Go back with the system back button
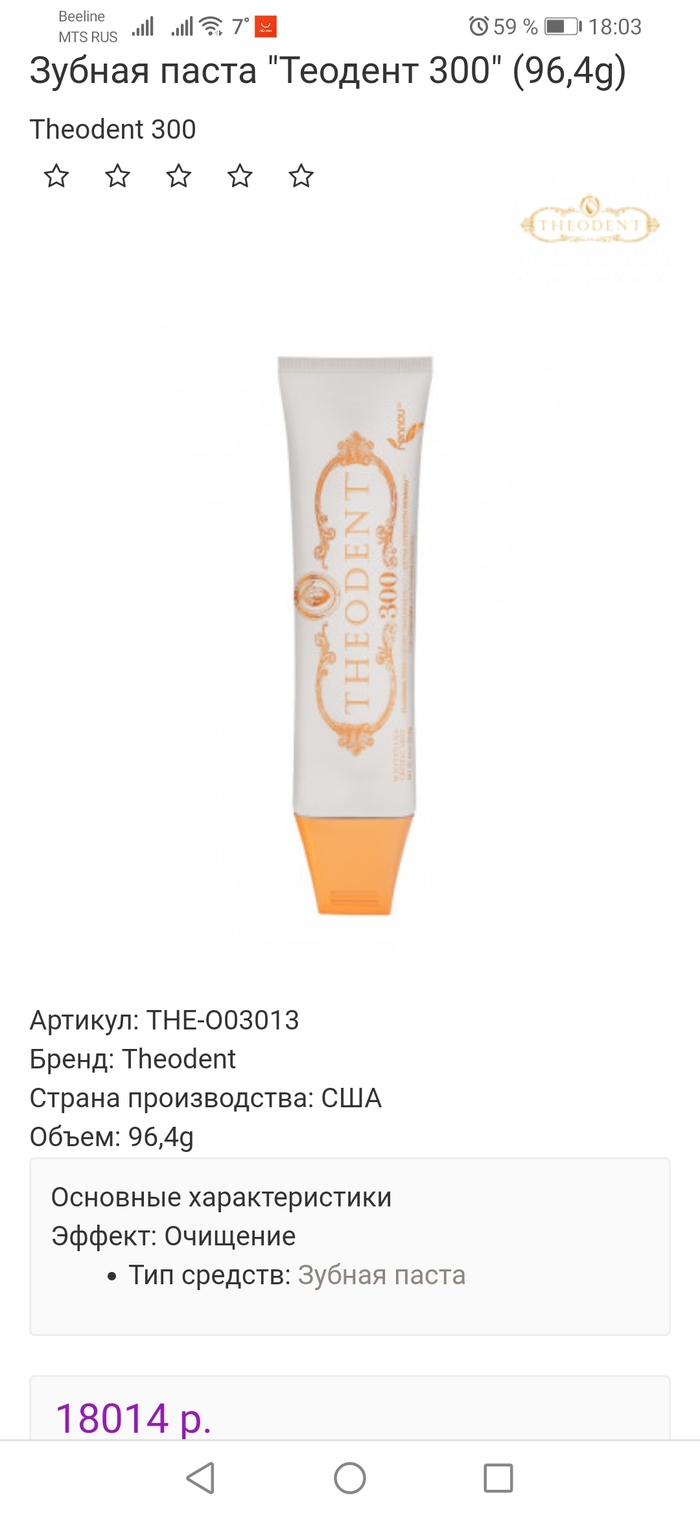Screen dimensions: 700x1517 tap(201, 1478)
